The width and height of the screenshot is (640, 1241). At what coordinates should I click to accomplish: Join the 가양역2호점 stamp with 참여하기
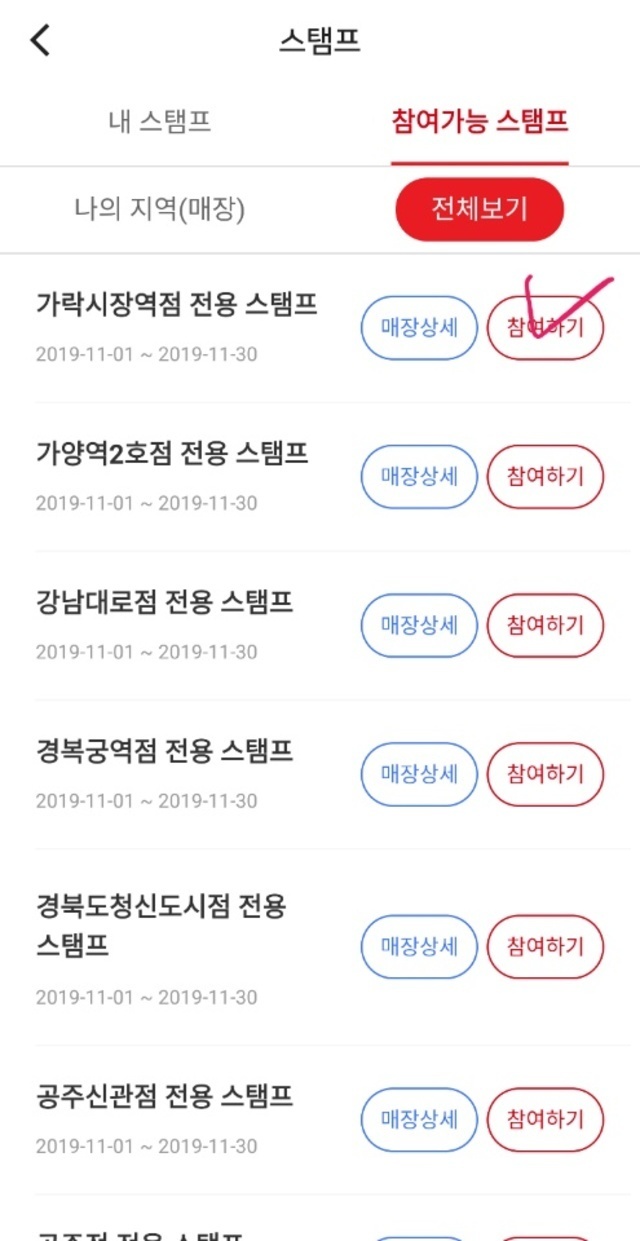[545, 476]
